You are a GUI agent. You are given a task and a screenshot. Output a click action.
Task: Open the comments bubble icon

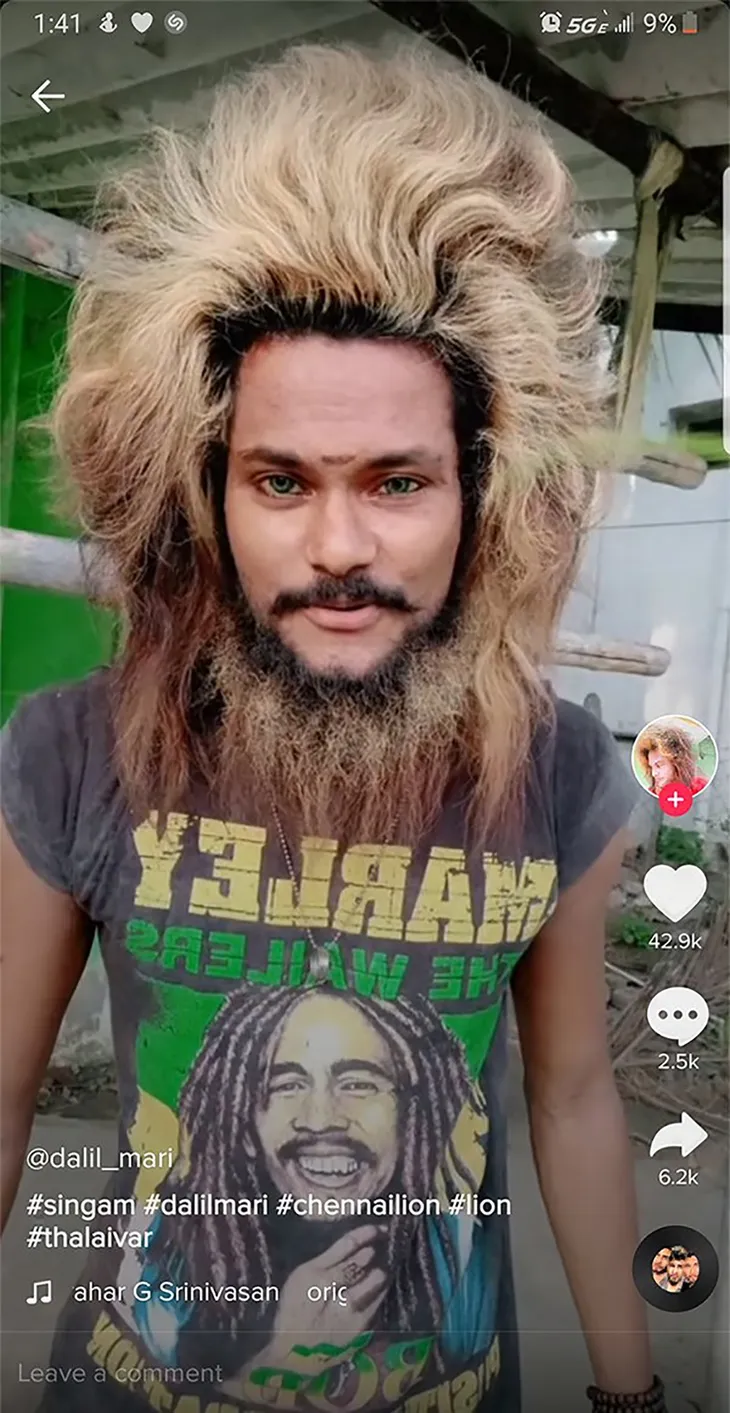tap(677, 1015)
